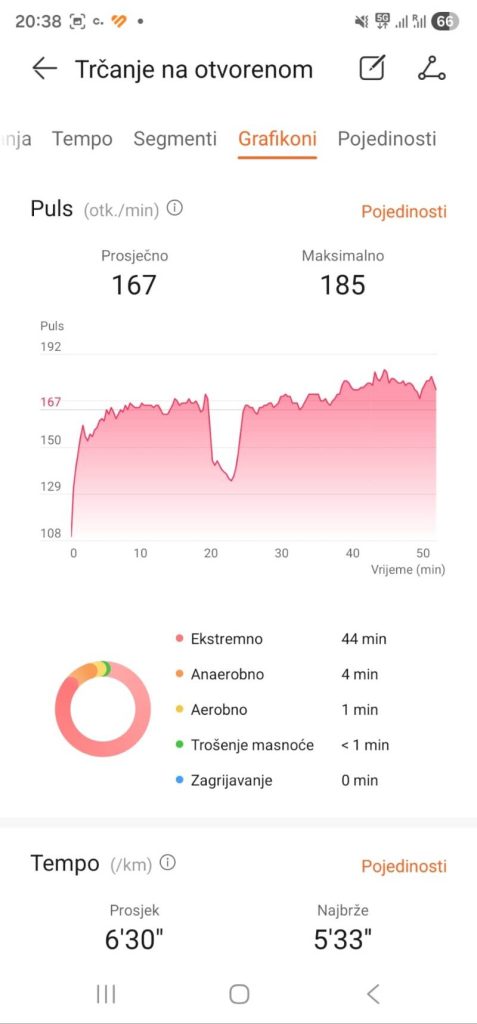Image resolution: width=477 pixels, height=1024 pixels.
Task: Go back using the top-left arrow
Action: pos(44,69)
